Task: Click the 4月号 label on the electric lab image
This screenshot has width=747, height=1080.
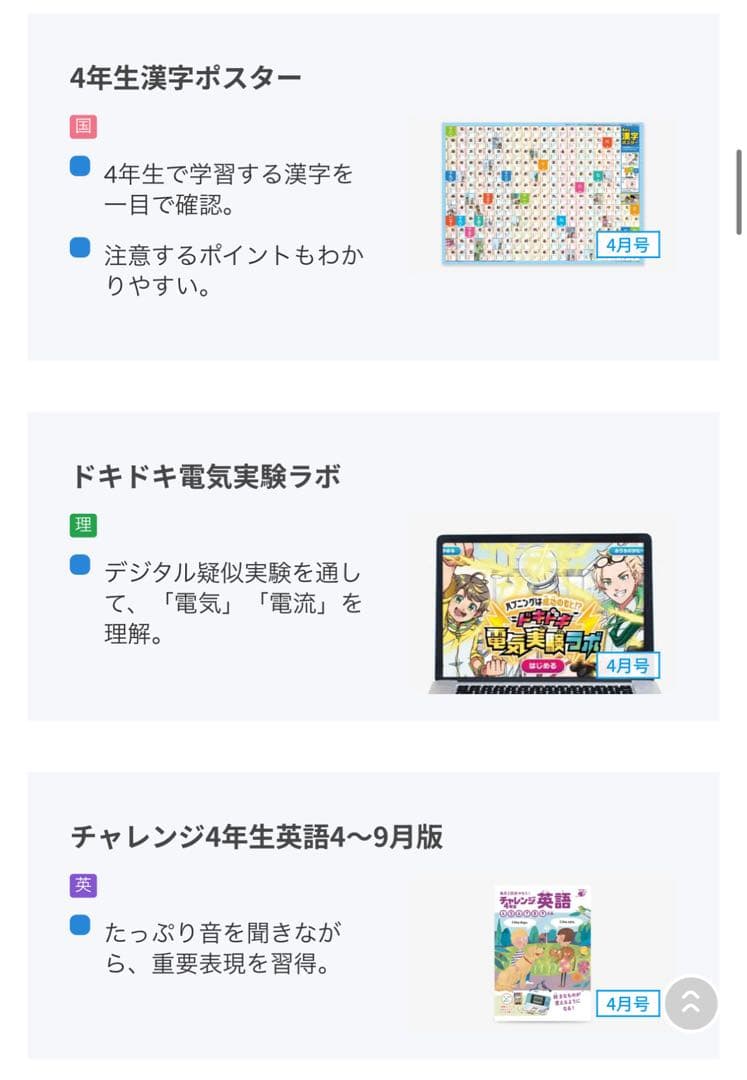Action: 629,665
